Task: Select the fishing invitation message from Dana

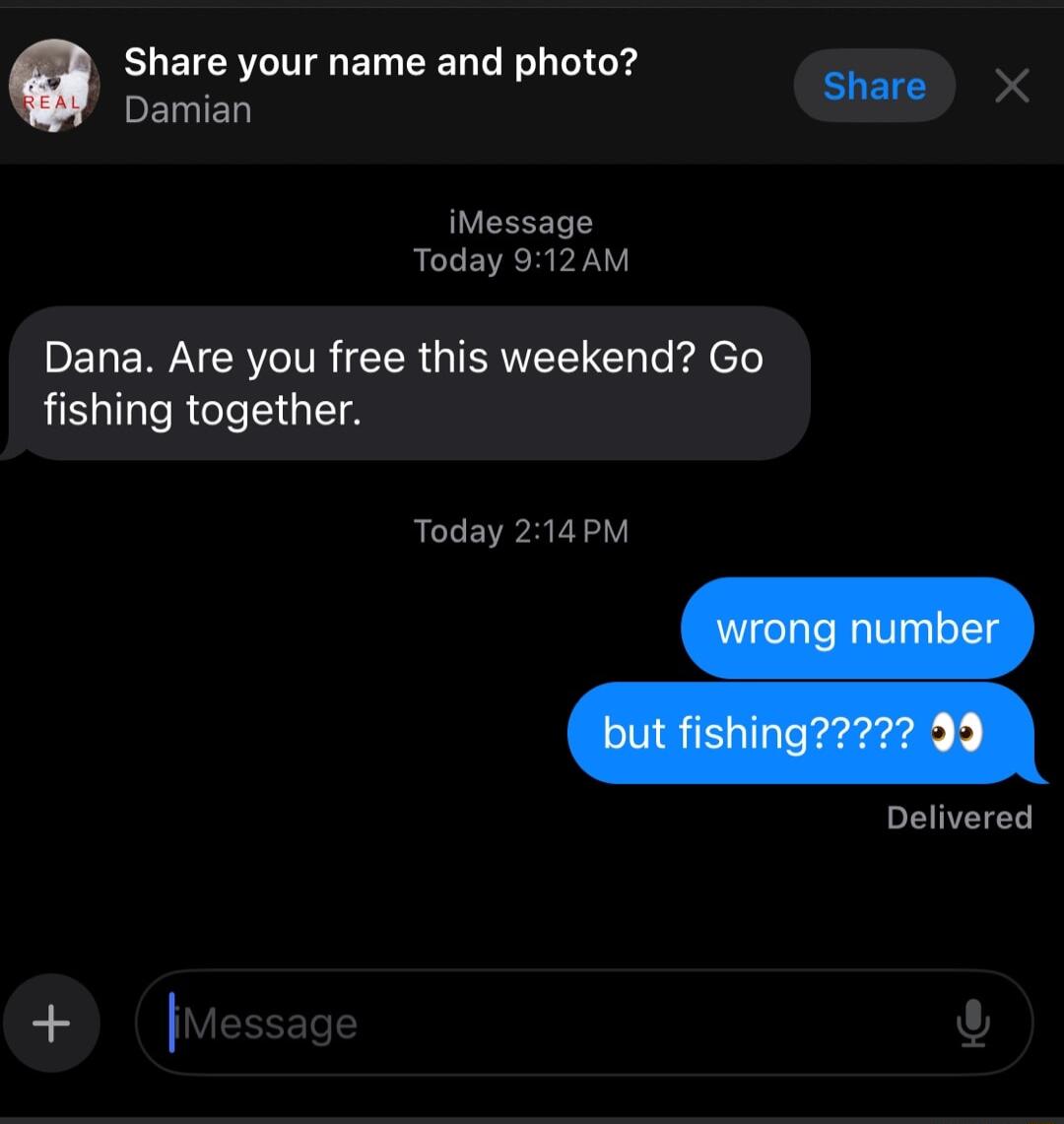Action: point(404,382)
